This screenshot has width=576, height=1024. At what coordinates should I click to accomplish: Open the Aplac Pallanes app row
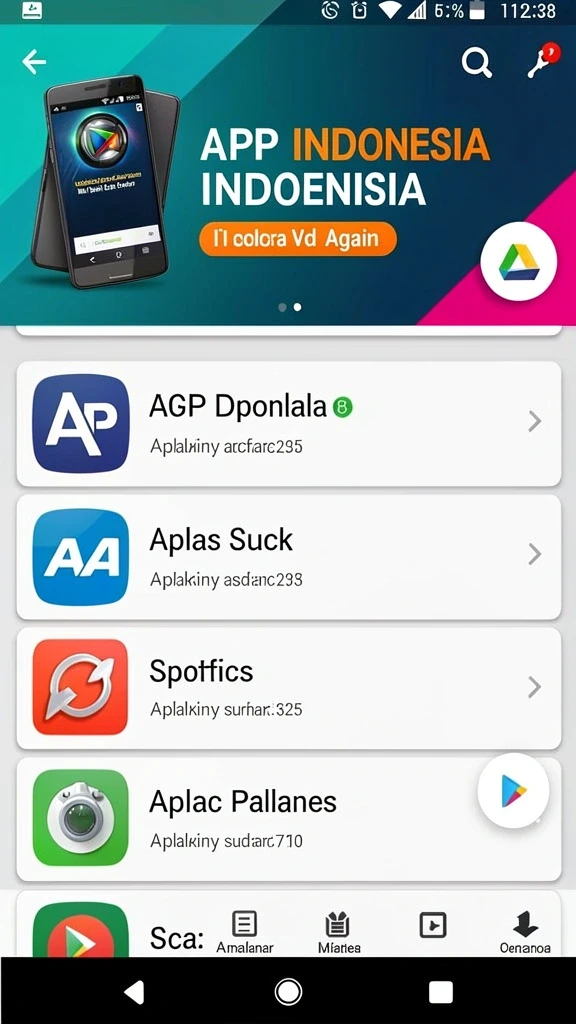(289, 818)
